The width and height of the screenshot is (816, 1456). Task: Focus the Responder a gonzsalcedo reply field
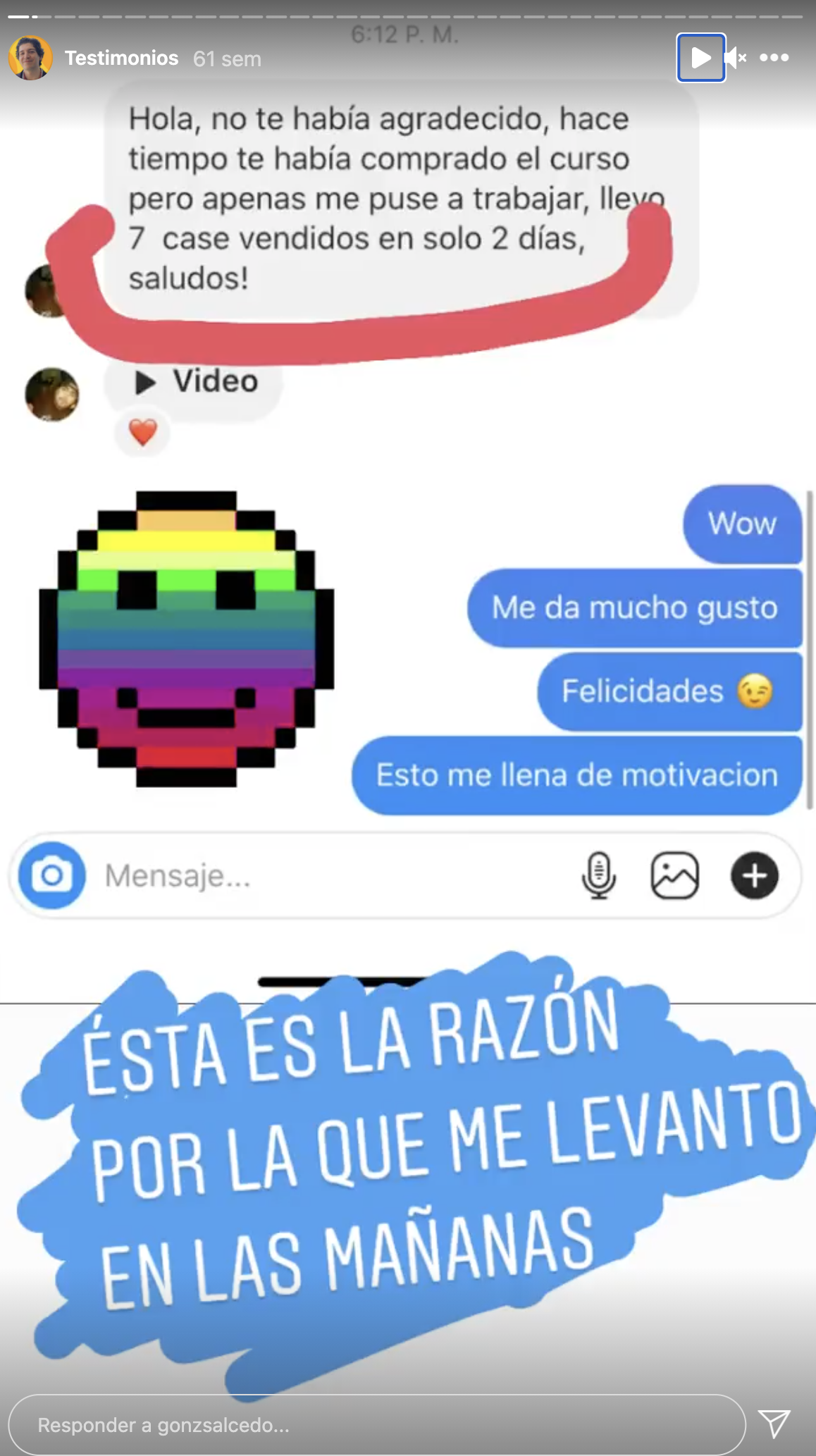[376, 1425]
